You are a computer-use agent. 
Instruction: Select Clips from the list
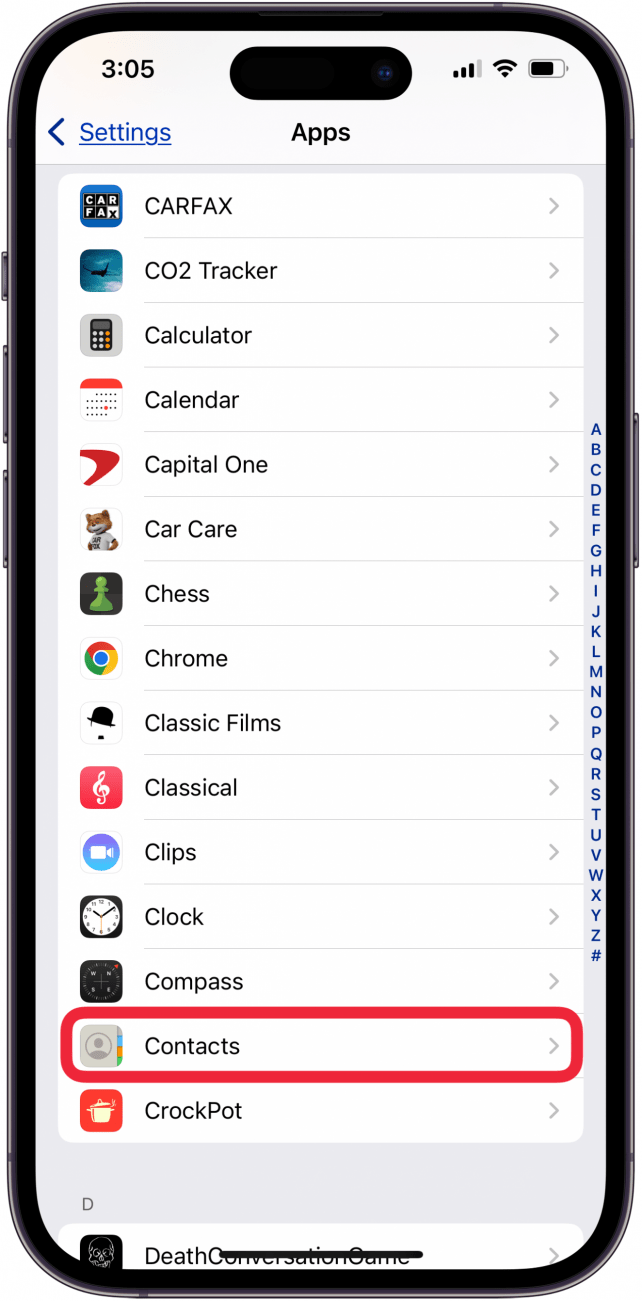click(x=320, y=853)
